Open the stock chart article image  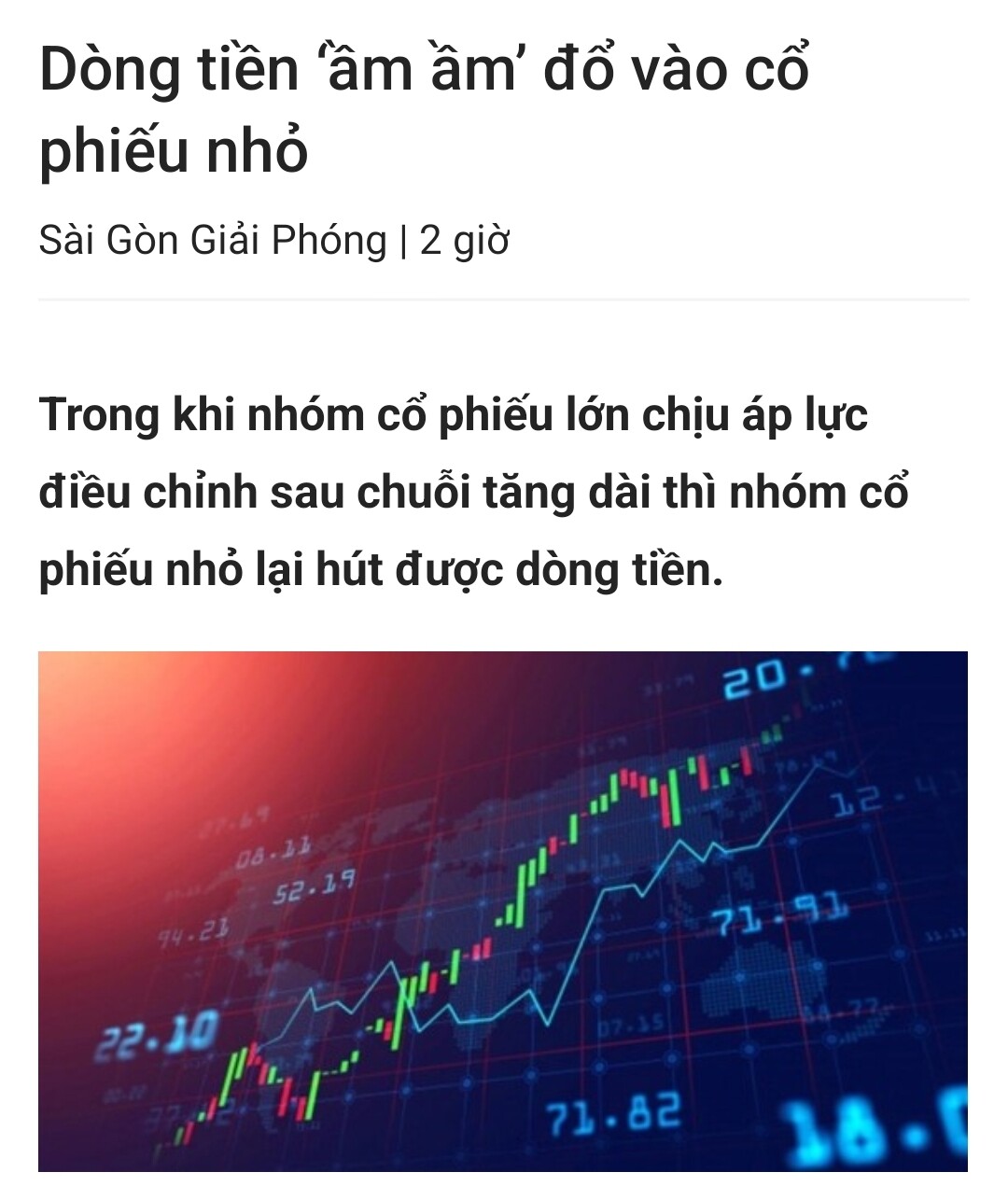[x=502, y=911]
